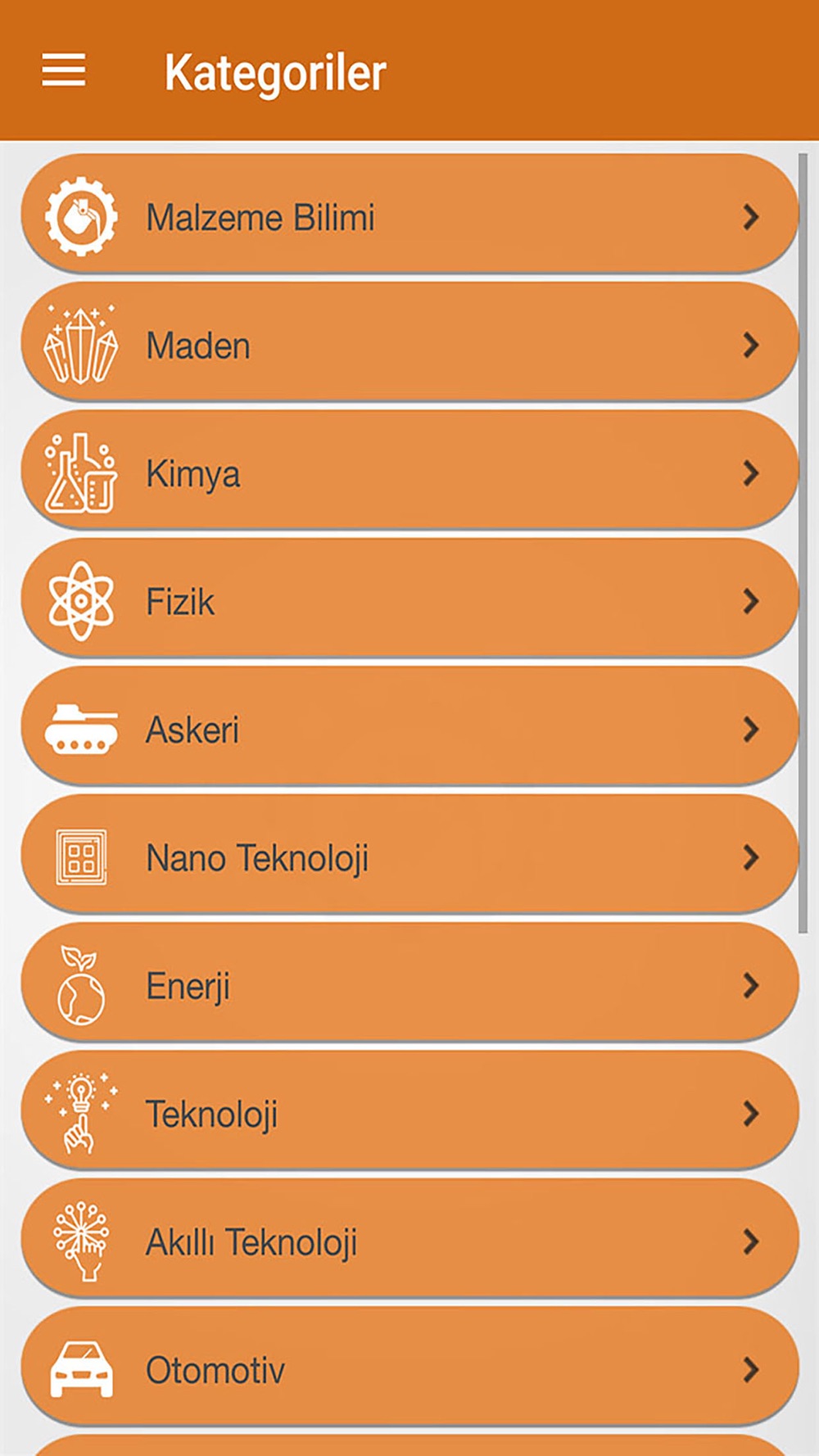This screenshot has width=819, height=1456.
Task: Open the Nano Teknoloji category
Action: pyautogui.click(x=409, y=855)
